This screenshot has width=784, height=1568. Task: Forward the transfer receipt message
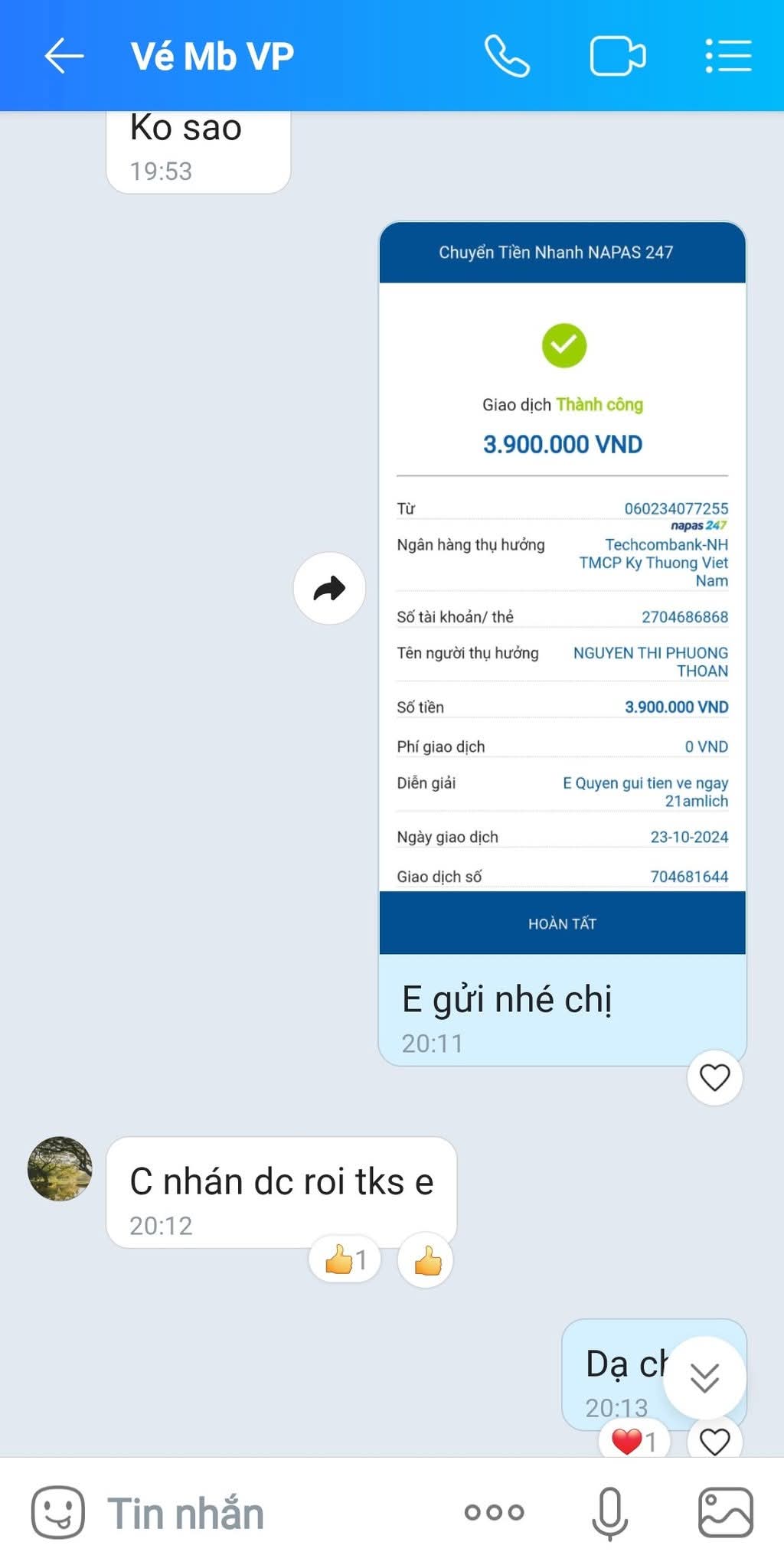coord(329,588)
